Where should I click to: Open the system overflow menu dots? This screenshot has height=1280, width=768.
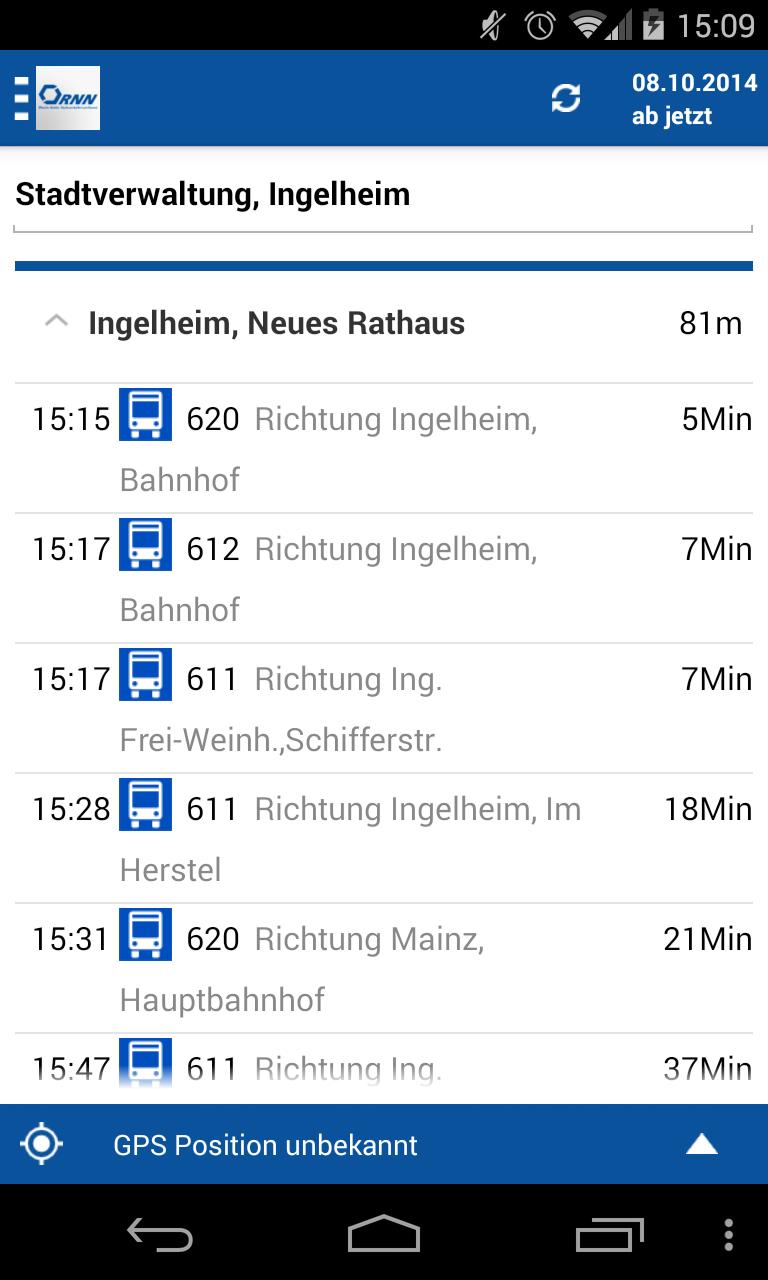[728, 1235]
